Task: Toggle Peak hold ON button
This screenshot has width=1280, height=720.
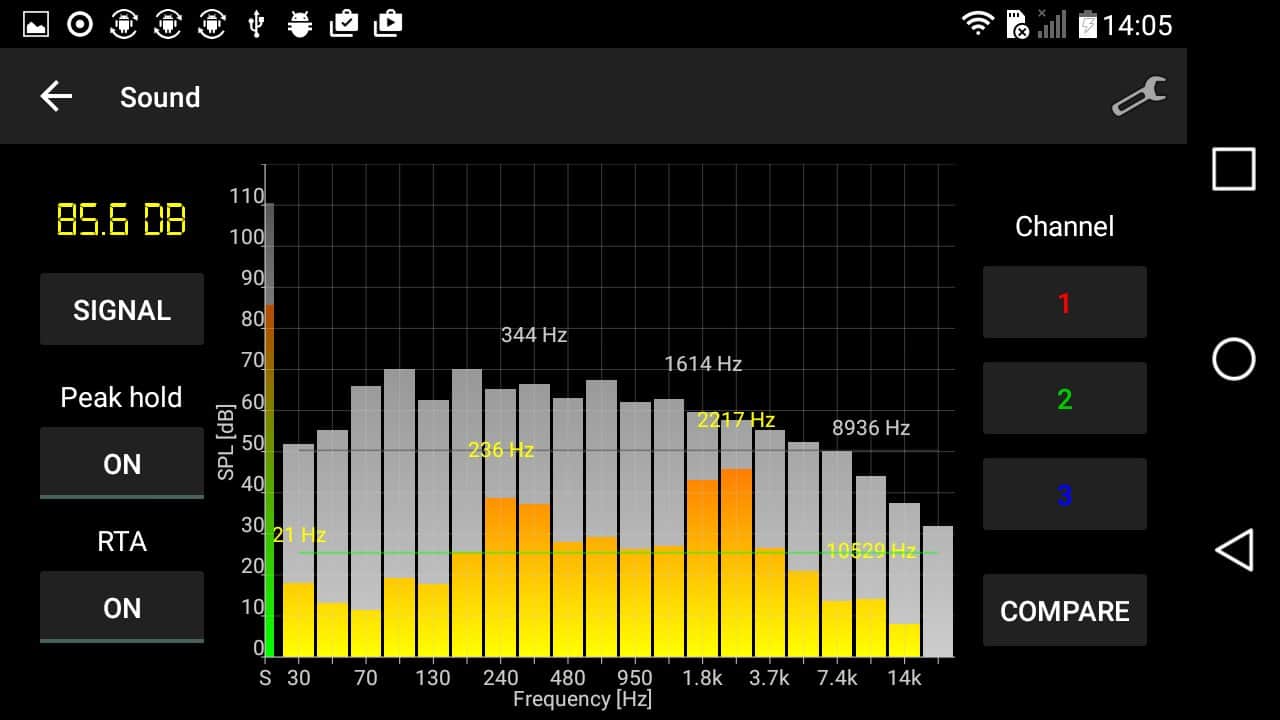Action: [x=122, y=464]
